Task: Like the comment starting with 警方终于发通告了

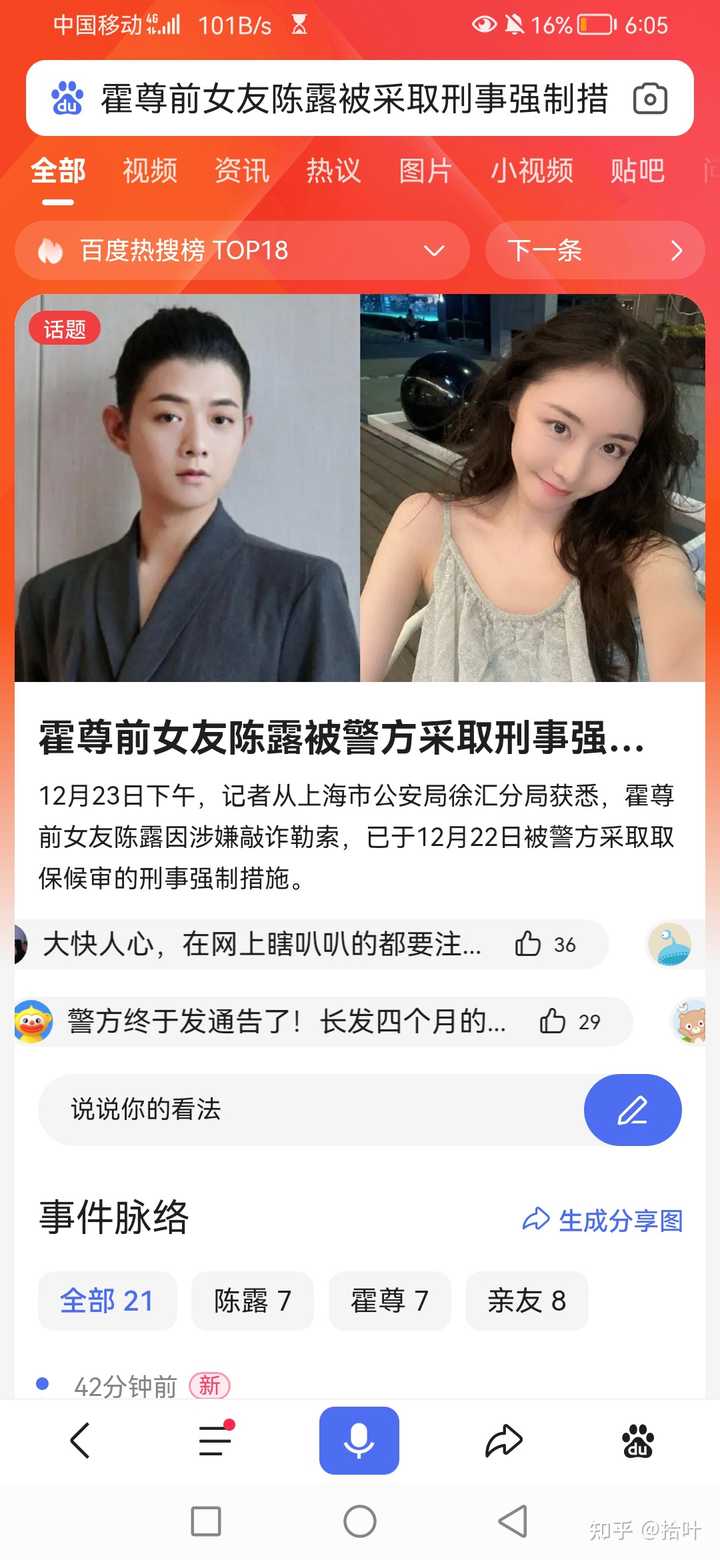Action: click(x=571, y=1021)
